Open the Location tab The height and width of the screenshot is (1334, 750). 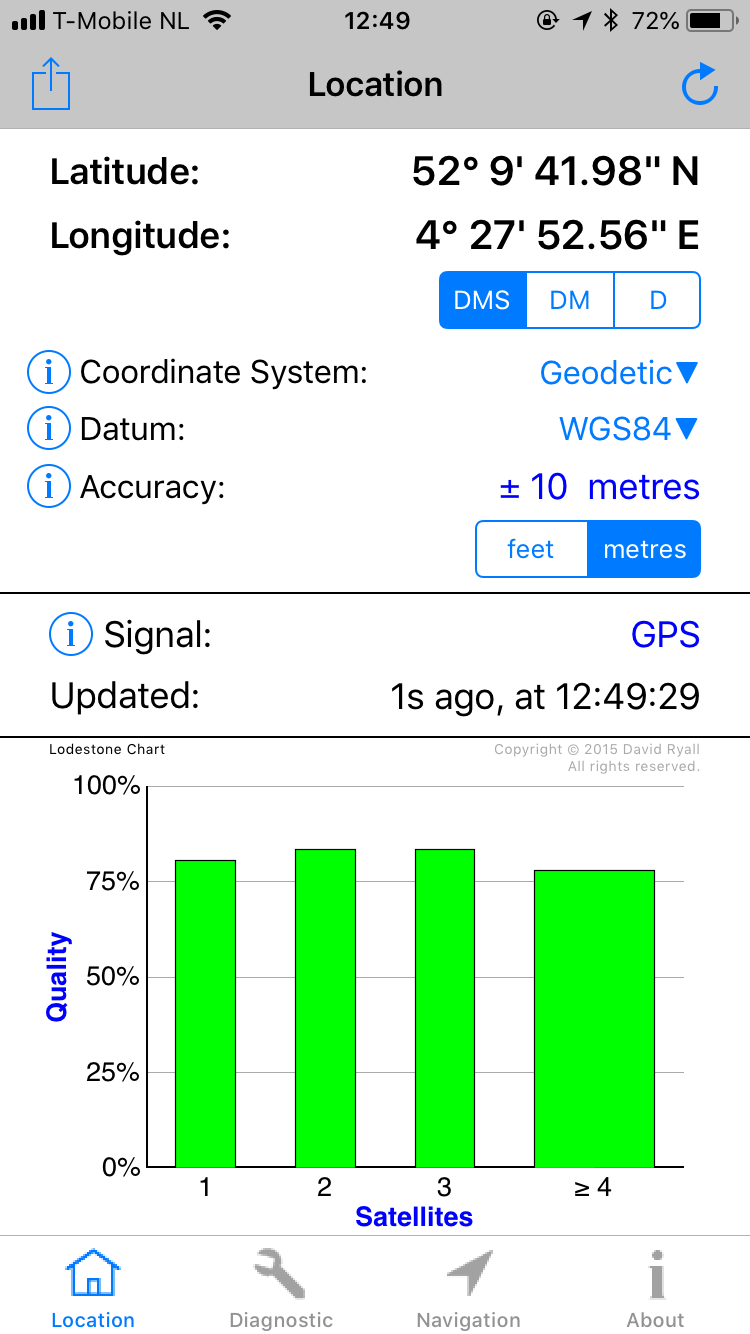click(93, 1290)
